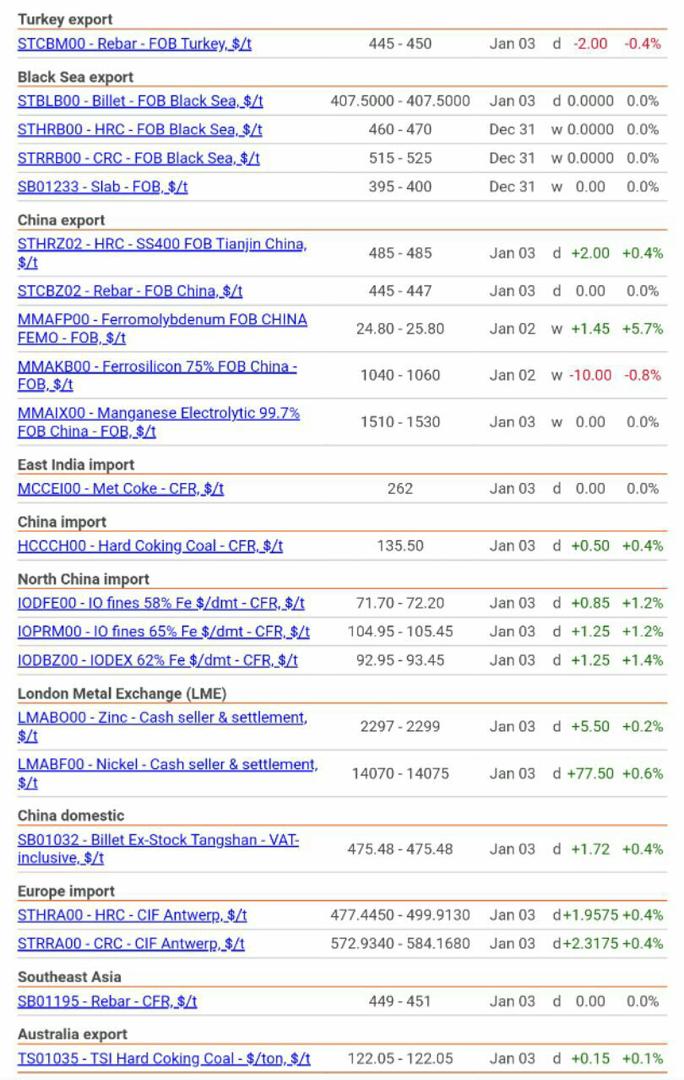The height and width of the screenshot is (1080, 684).
Task: Open MMAKB00 Ferrosilicon 75% FOB China link
Action: 157,375
